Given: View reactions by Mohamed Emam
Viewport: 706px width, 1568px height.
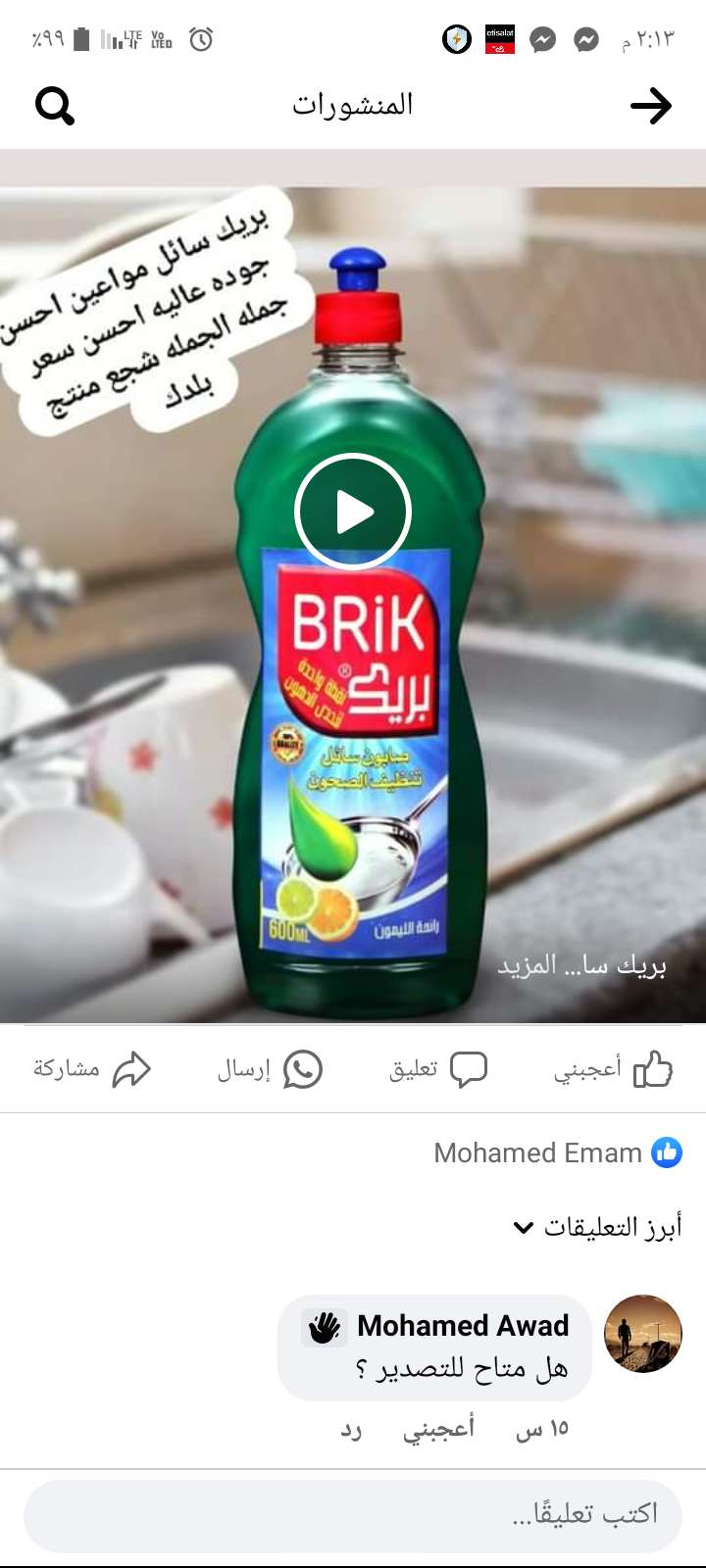Looking at the screenshot, I should click(x=557, y=1153).
